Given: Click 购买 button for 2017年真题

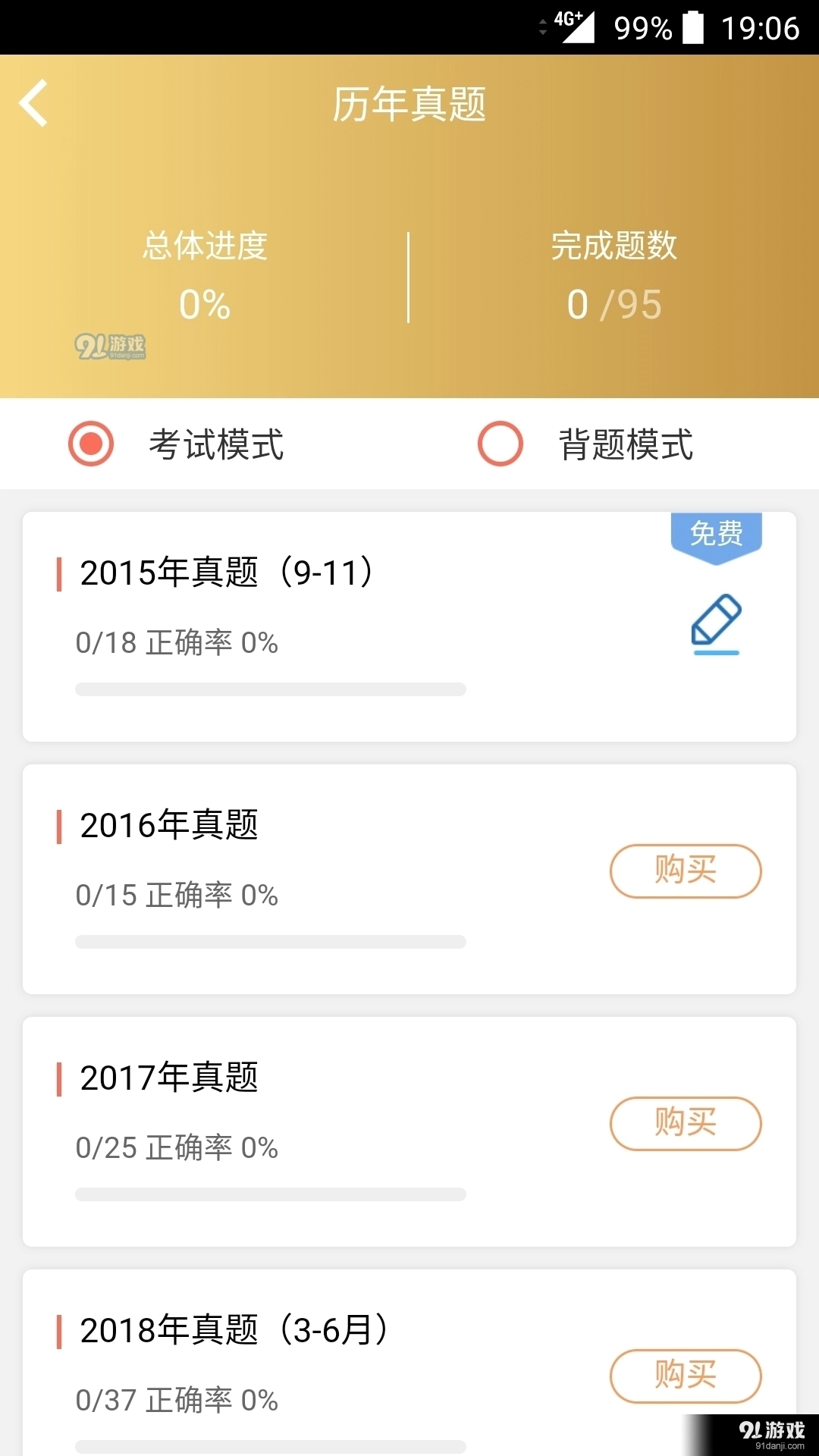Looking at the screenshot, I should click(686, 1125).
